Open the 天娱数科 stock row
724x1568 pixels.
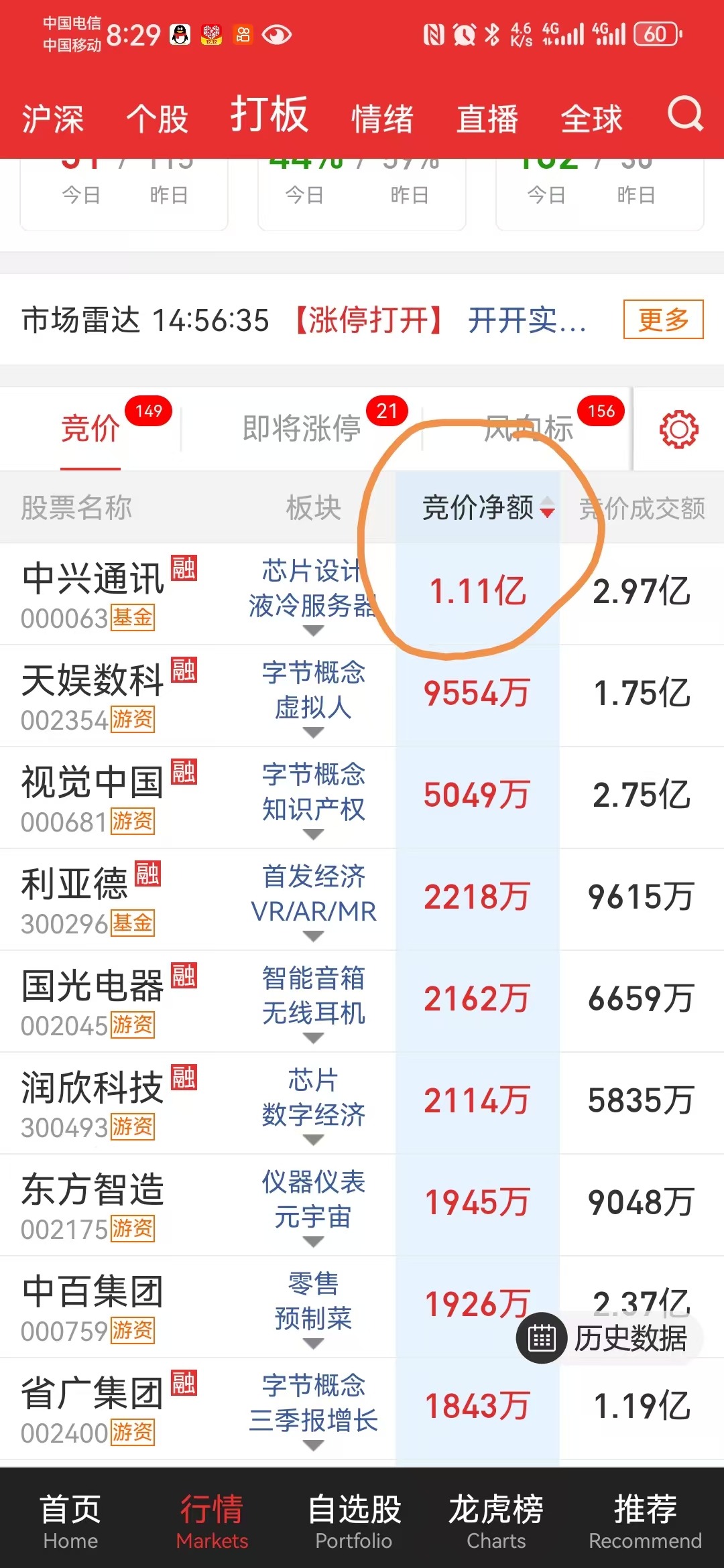94,695
